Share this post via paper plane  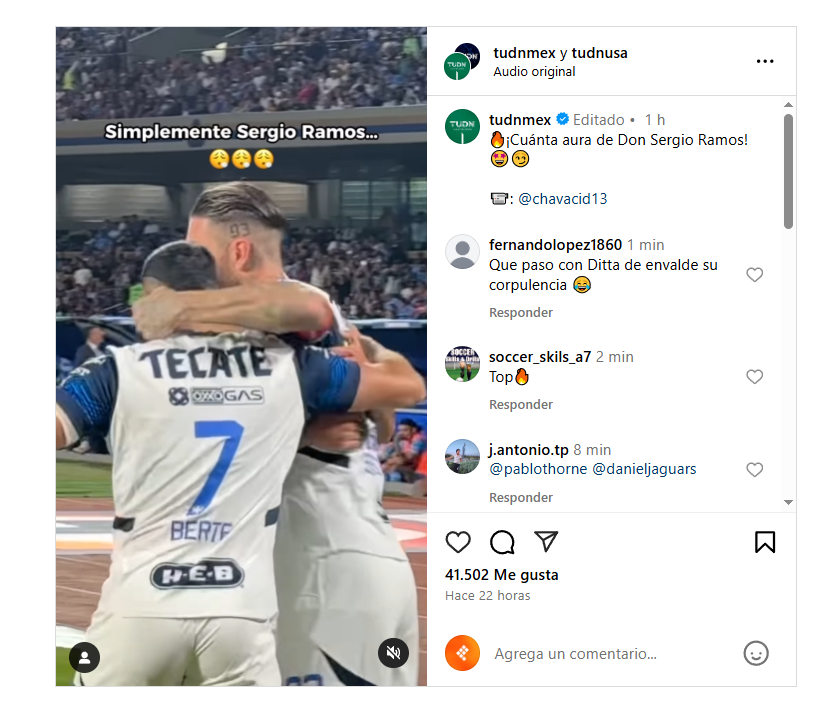pos(545,541)
